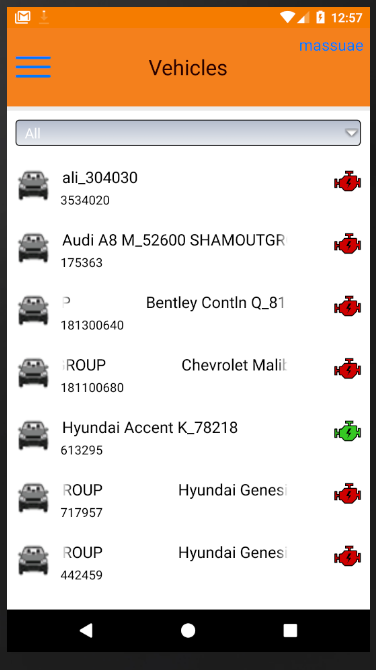Expand the All filter dropdown
The height and width of the screenshot is (670, 376).
tap(188, 133)
